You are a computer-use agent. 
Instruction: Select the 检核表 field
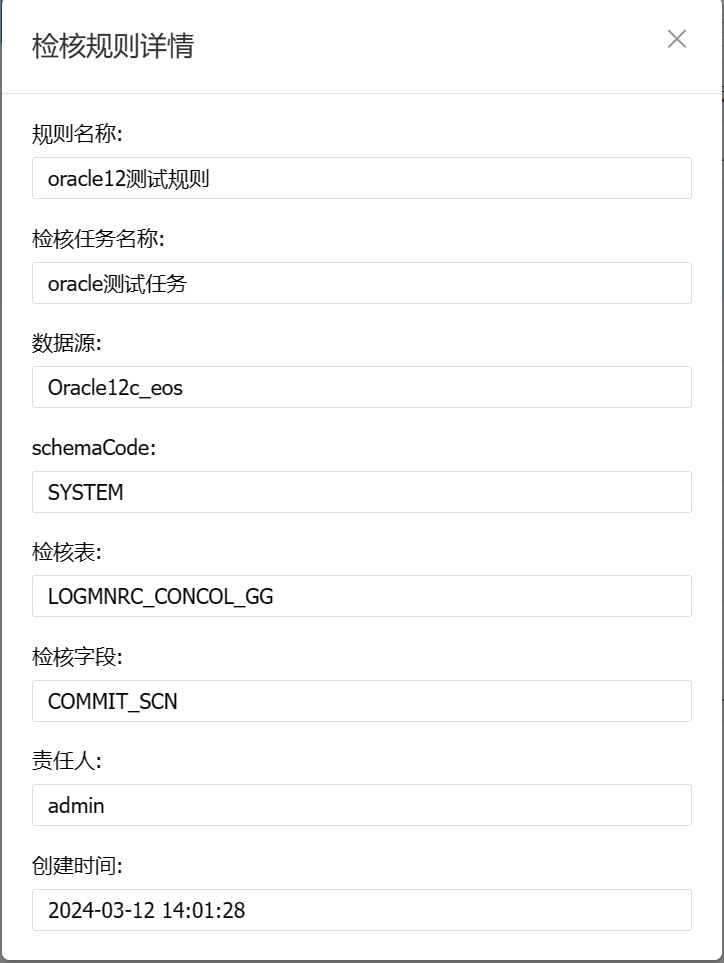[x=361, y=596]
